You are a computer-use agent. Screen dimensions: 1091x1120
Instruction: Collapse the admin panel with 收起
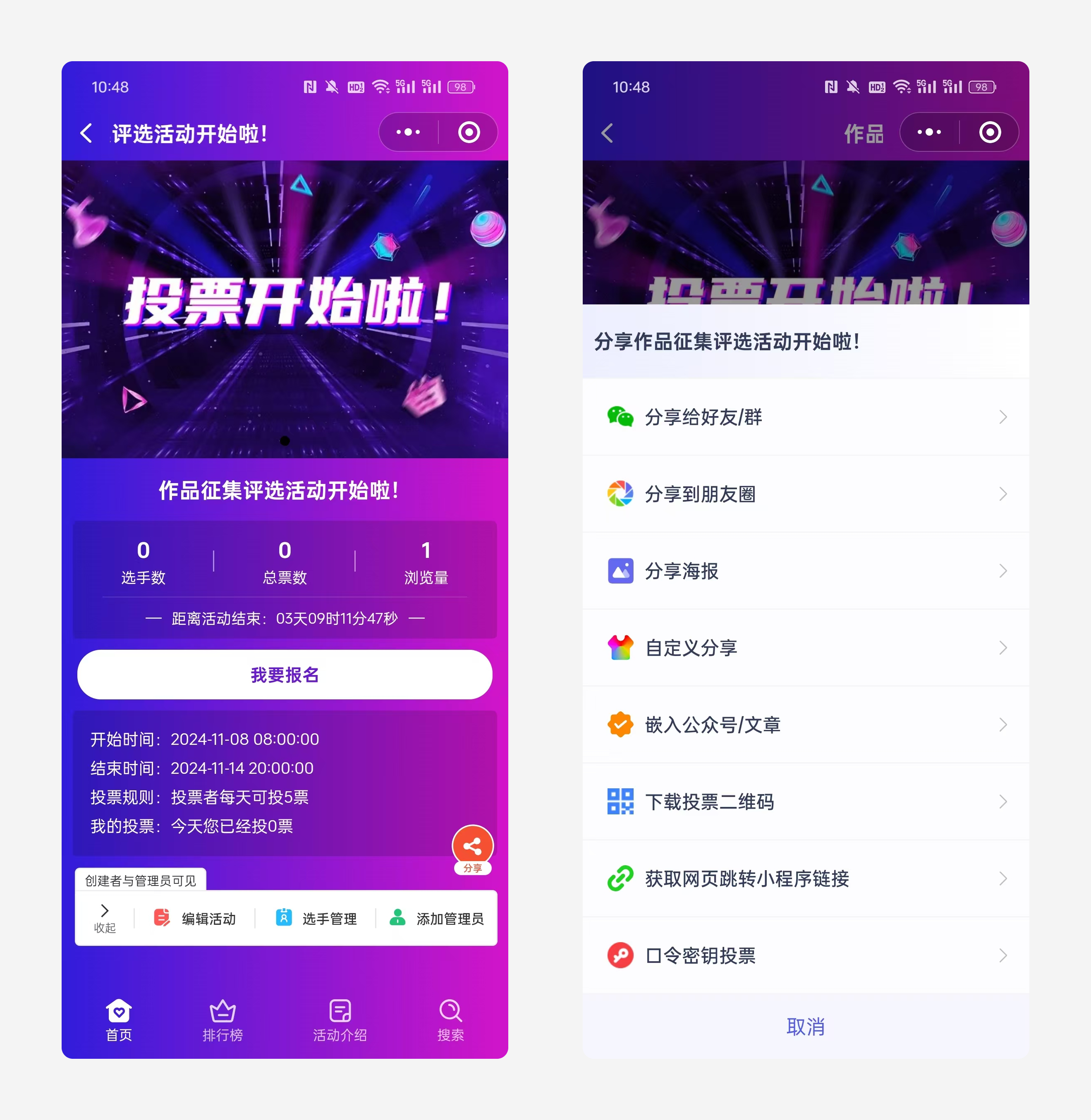click(104, 918)
